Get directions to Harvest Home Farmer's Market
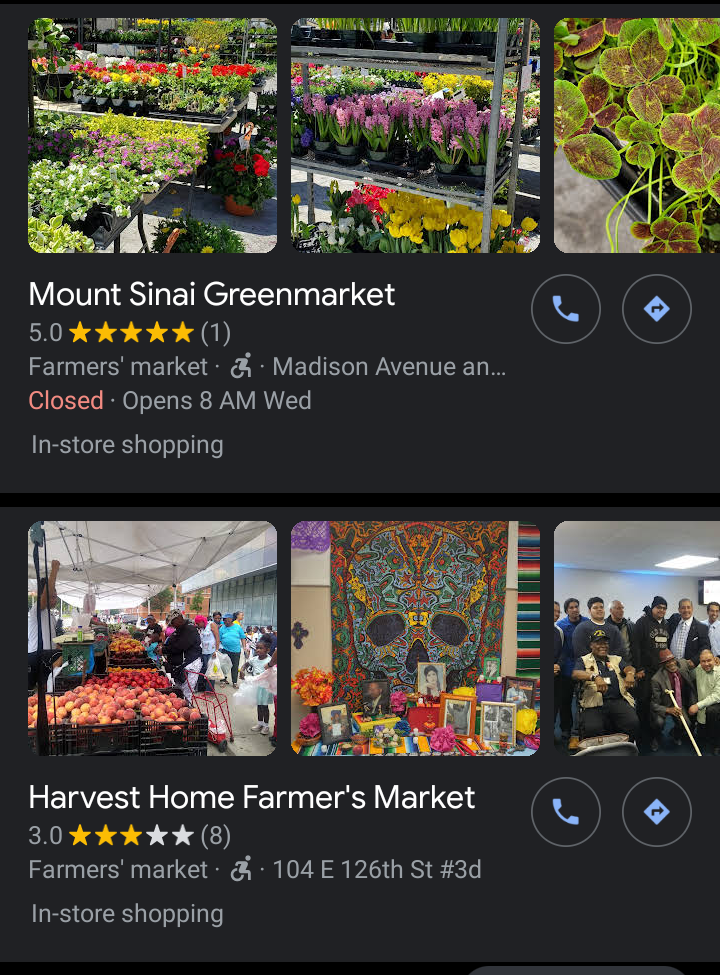The width and height of the screenshot is (720, 975). 656,812
